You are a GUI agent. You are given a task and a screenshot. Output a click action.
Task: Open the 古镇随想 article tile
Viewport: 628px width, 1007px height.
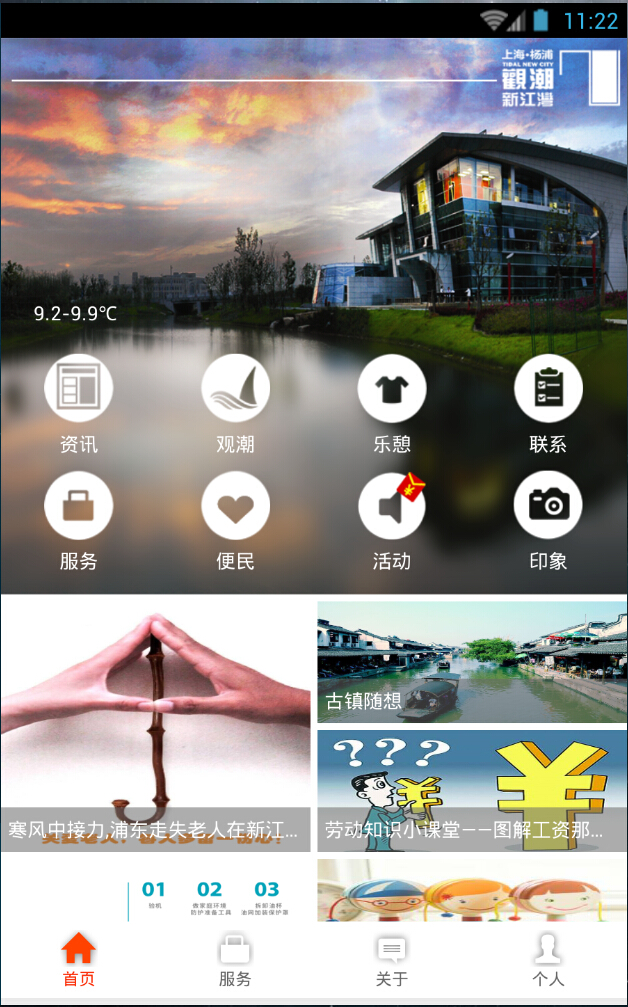[x=472, y=662]
